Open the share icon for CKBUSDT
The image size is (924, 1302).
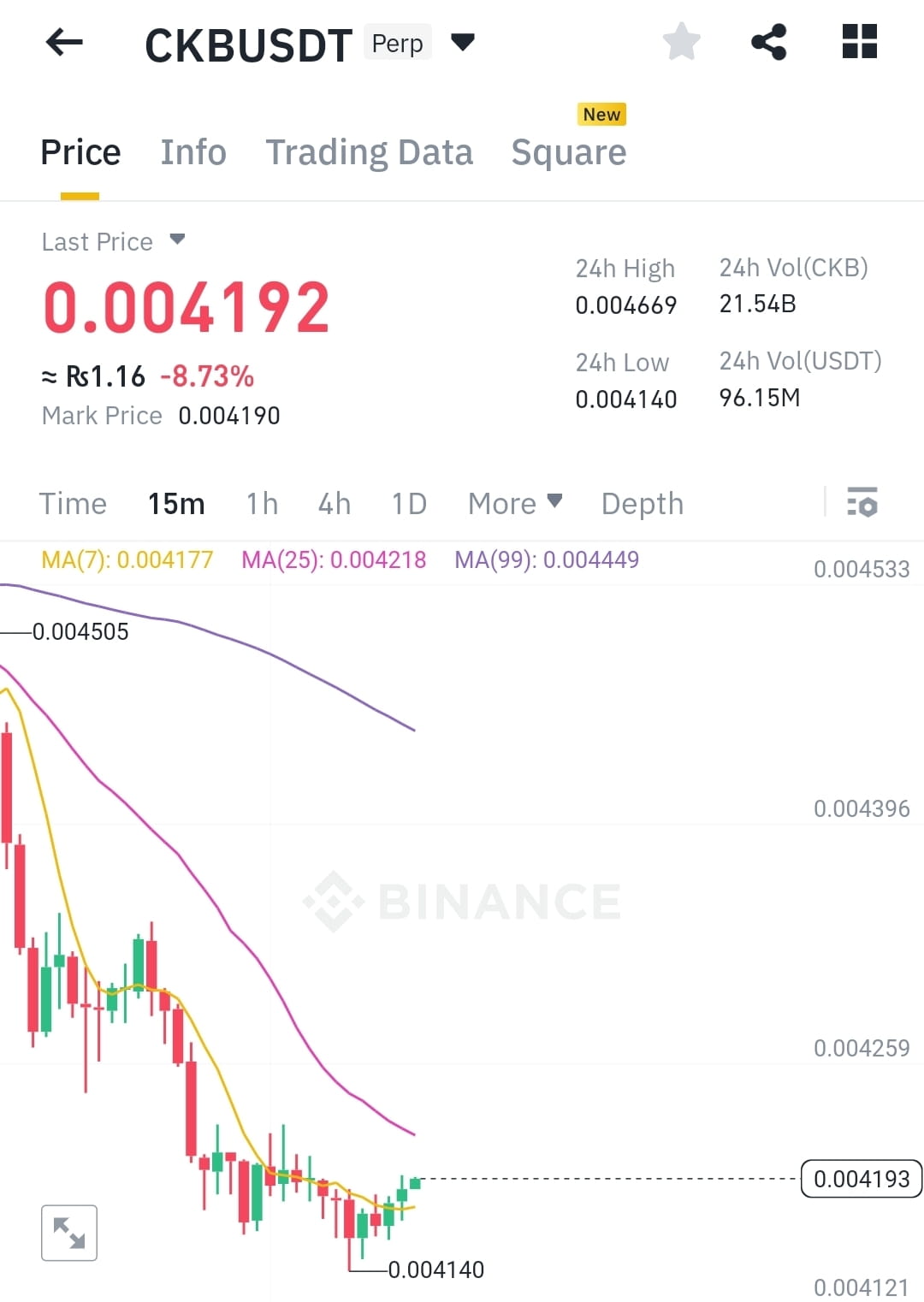(x=769, y=41)
